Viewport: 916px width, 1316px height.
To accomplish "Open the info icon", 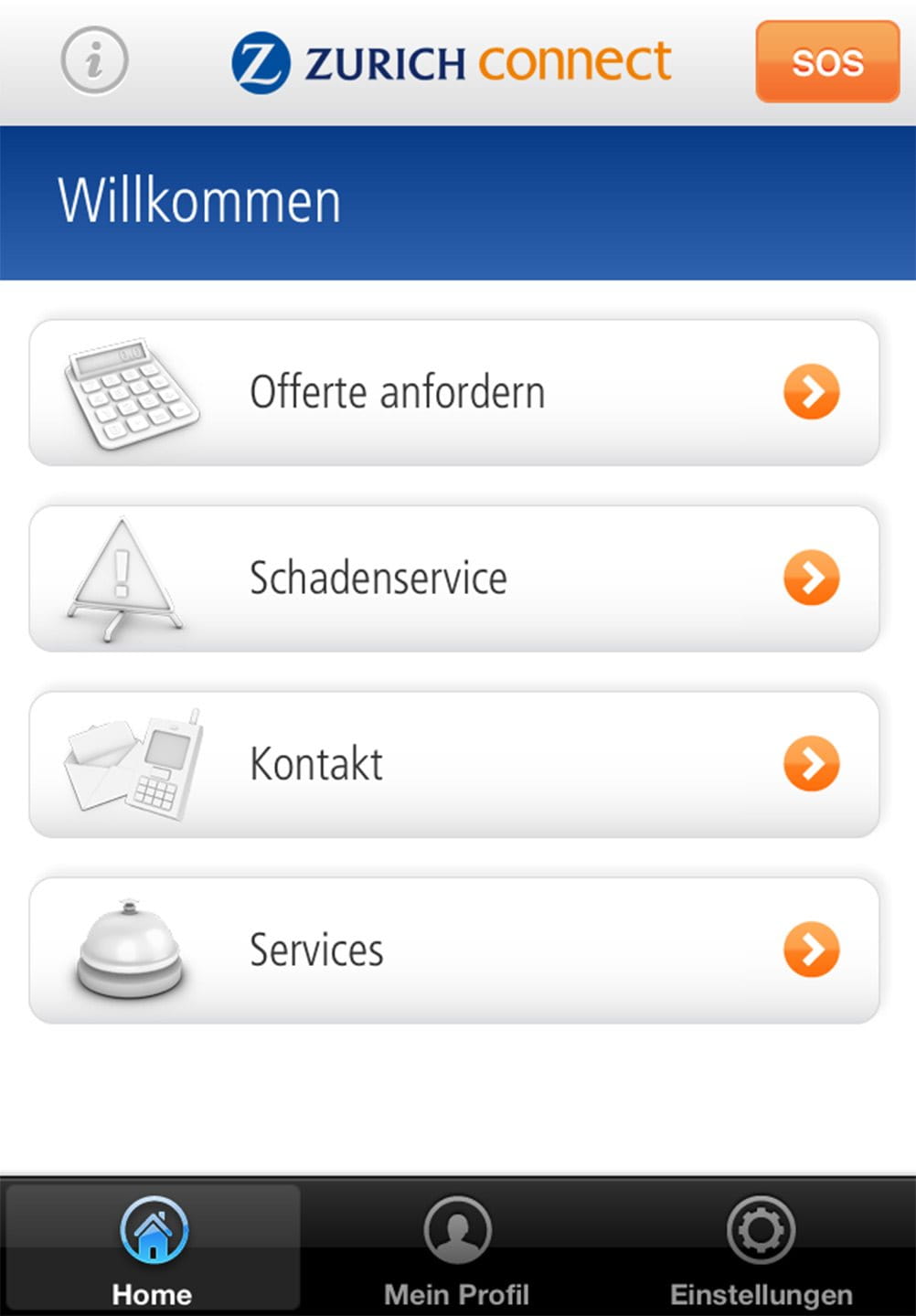I will click(x=94, y=60).
